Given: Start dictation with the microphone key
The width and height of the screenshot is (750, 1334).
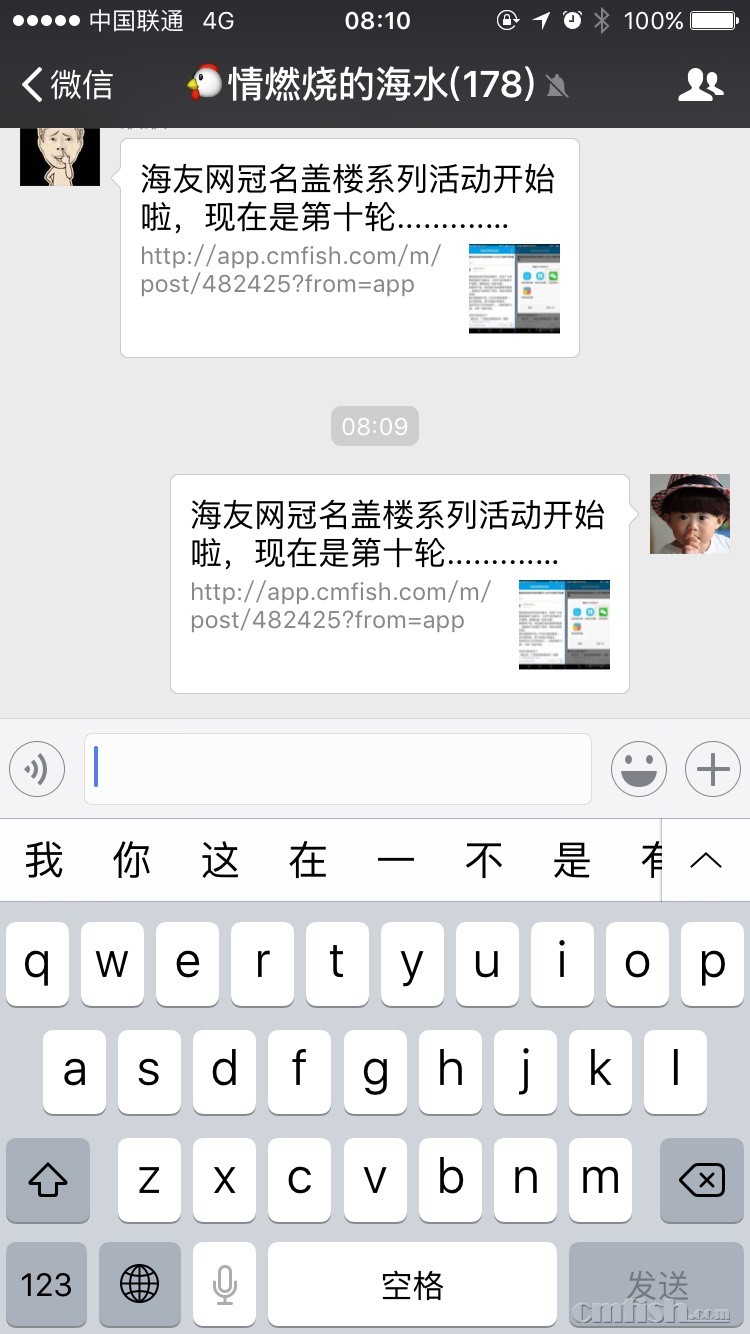Looking at the screenshot, I should click(x=224, y=1285).
